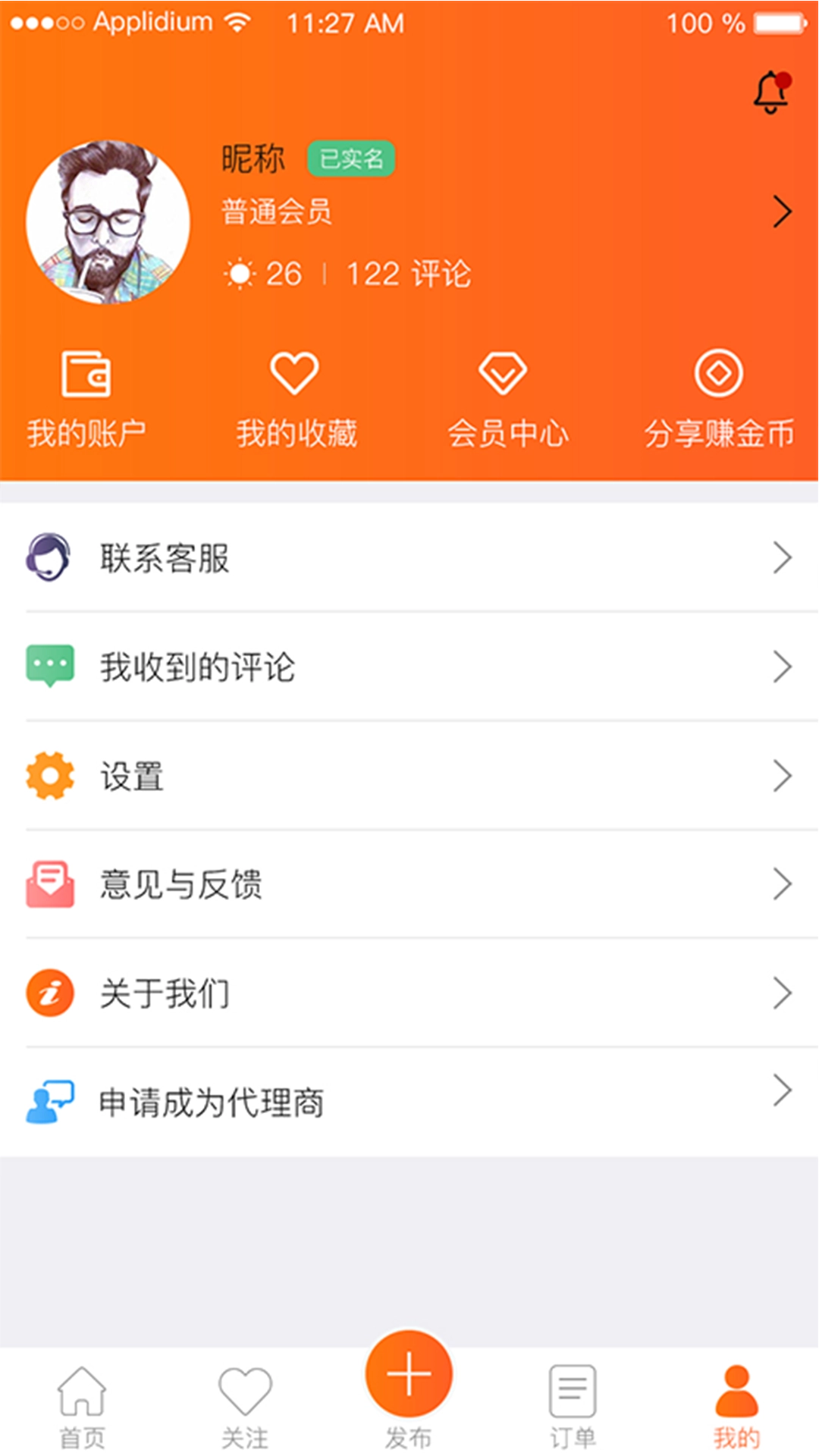Click the 设置 gear icon
The image size is (819, 1456).
49,775
